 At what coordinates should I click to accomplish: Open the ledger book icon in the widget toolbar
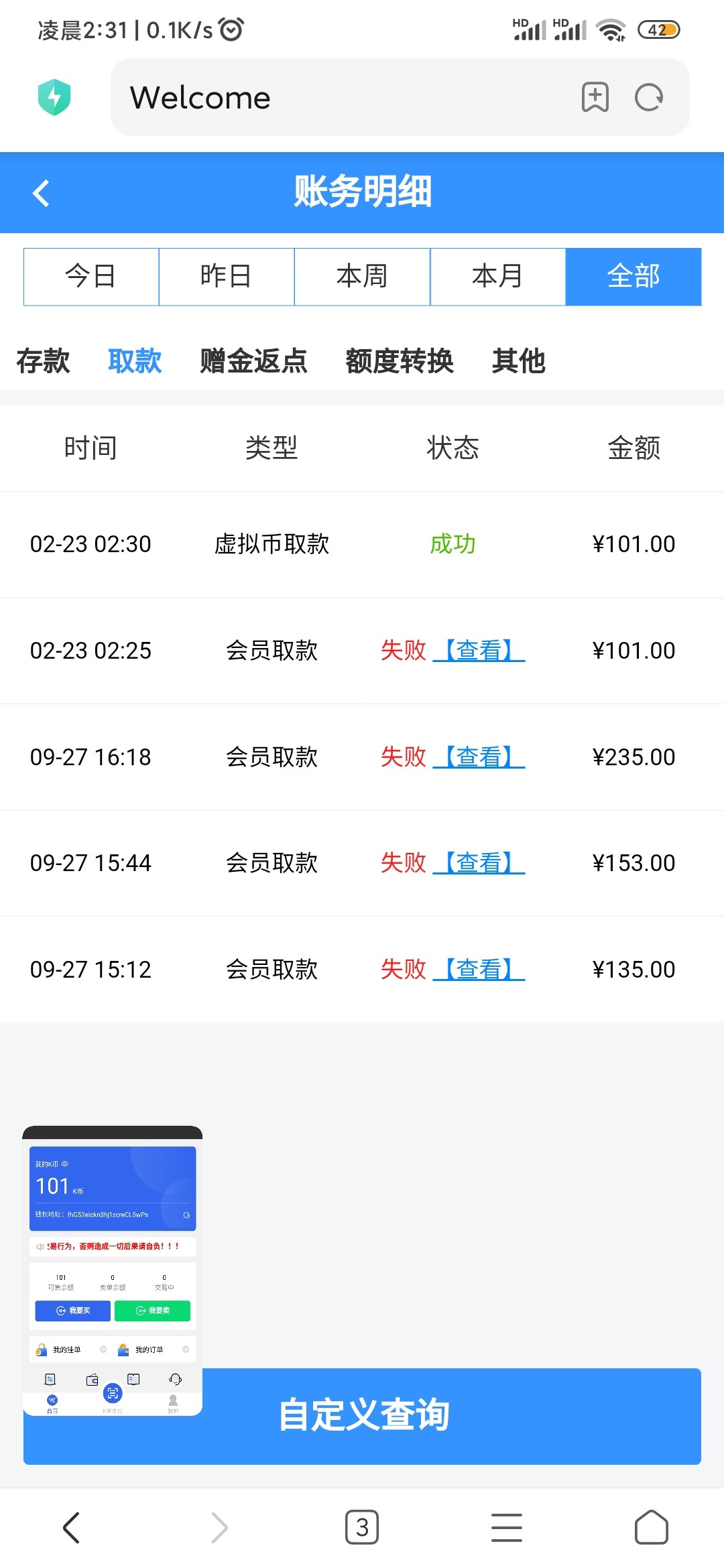pos(133,1380)
